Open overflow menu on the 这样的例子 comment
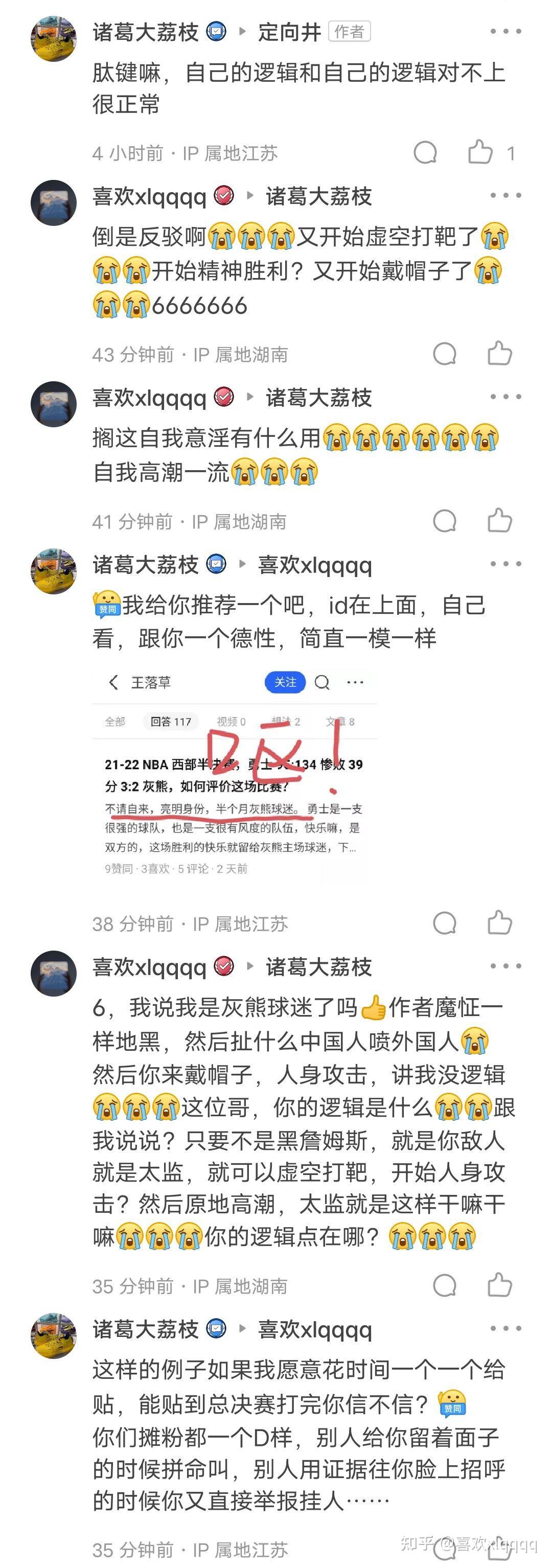Screen dimensions: 552x1568 coord(506,1328)
